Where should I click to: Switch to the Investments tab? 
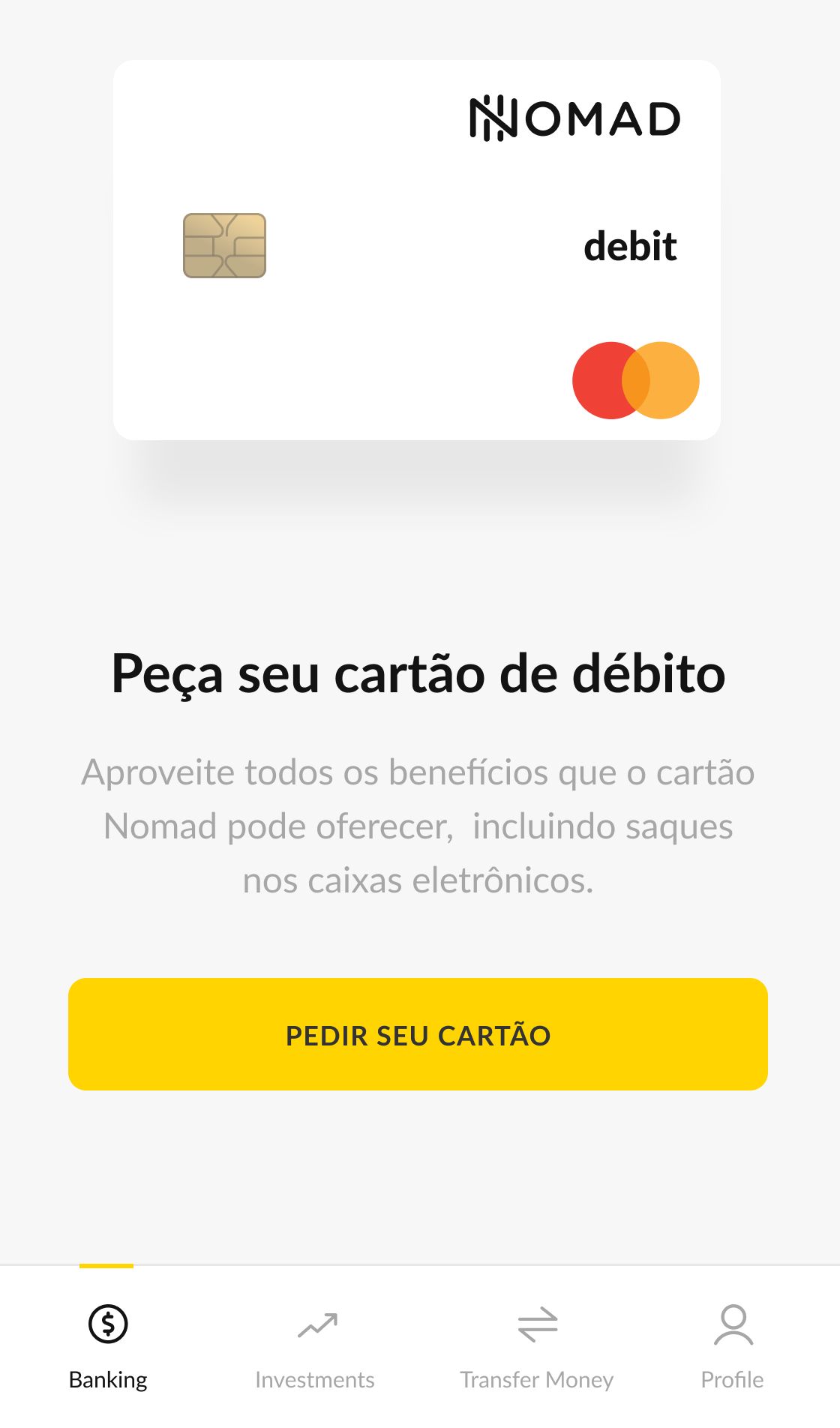click(x=315, y=1347)
